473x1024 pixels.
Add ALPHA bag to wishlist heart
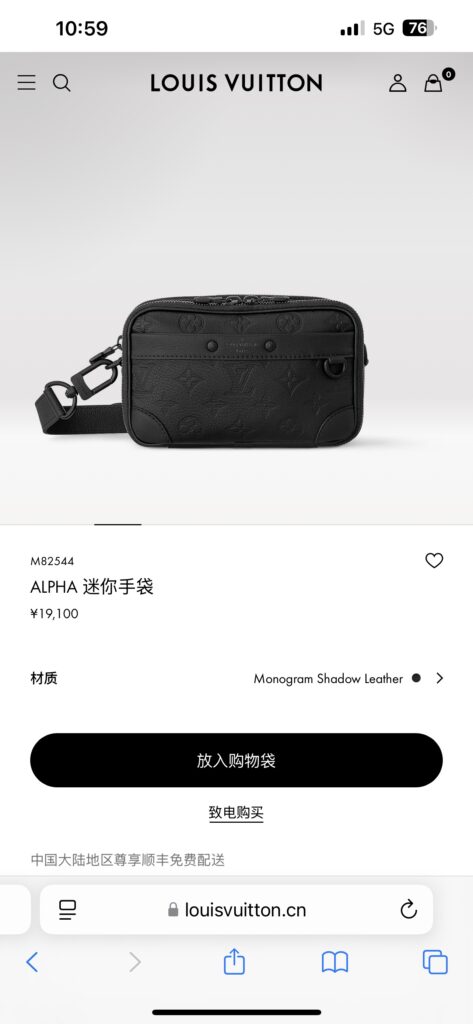pyautogui.click(x=434, y=560)
